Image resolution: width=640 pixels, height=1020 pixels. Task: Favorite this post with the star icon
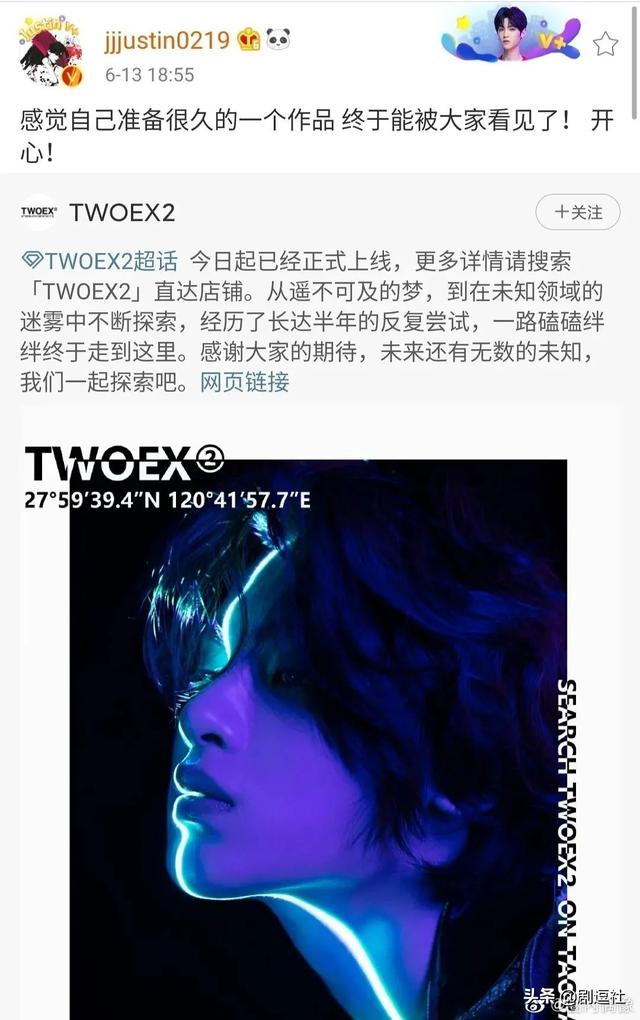point(605,44)
